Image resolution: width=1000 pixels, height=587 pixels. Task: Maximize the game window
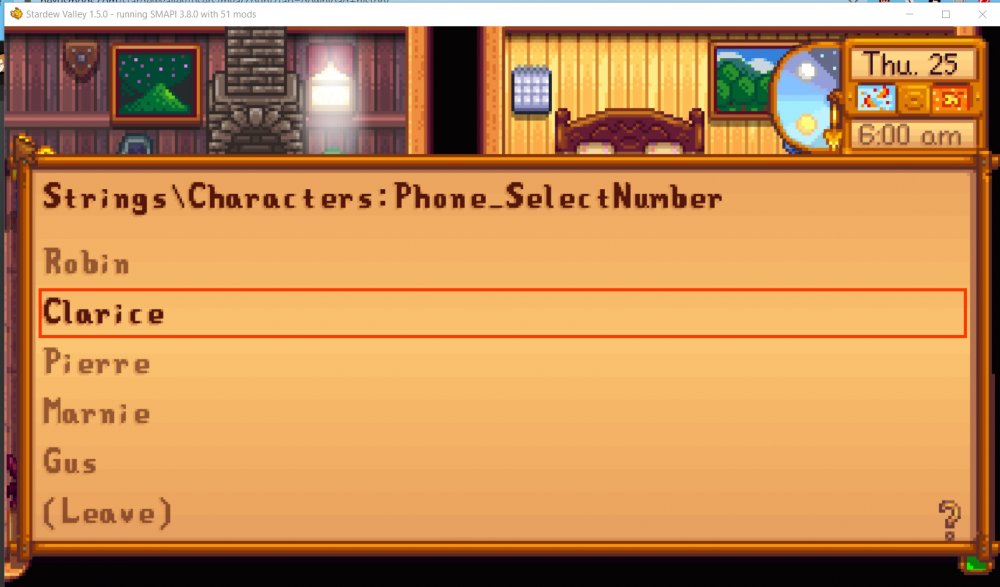click(x=945, y=14)
